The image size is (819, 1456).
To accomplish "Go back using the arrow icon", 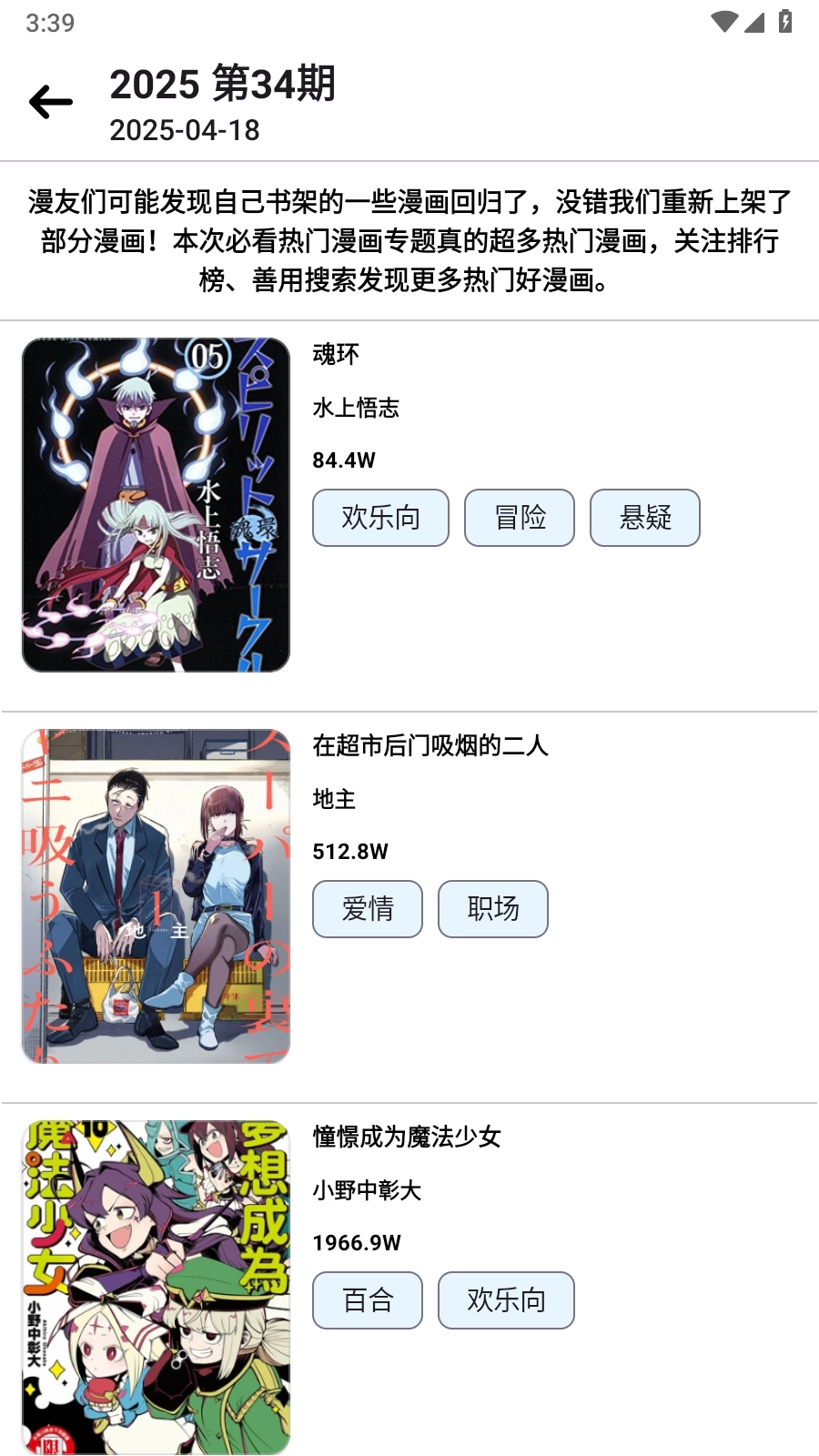I will point(51,102).
